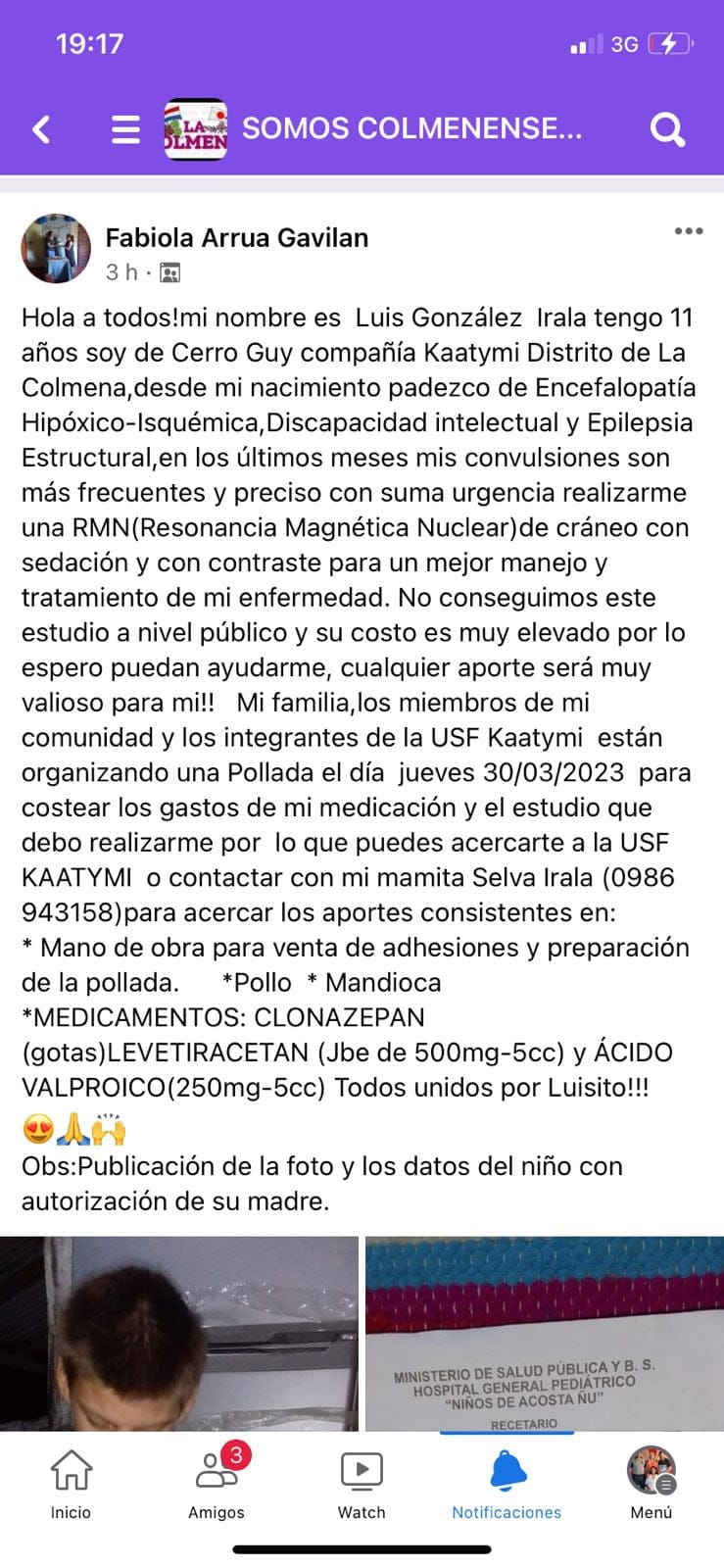Open Fabiola Arrua Gavilan's profile picture
This screenshot has width=724, height=1568.
tap(56, 249)
